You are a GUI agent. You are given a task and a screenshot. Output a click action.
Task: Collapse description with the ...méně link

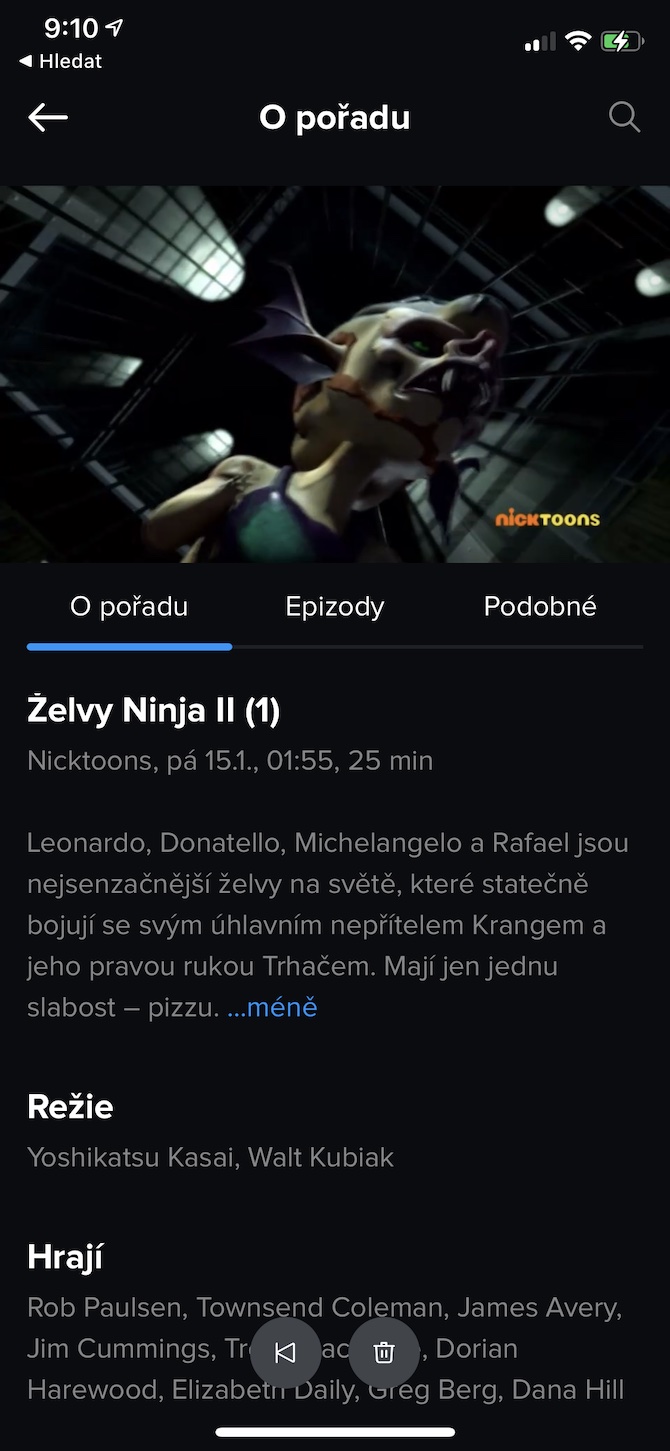(272, 1007)
